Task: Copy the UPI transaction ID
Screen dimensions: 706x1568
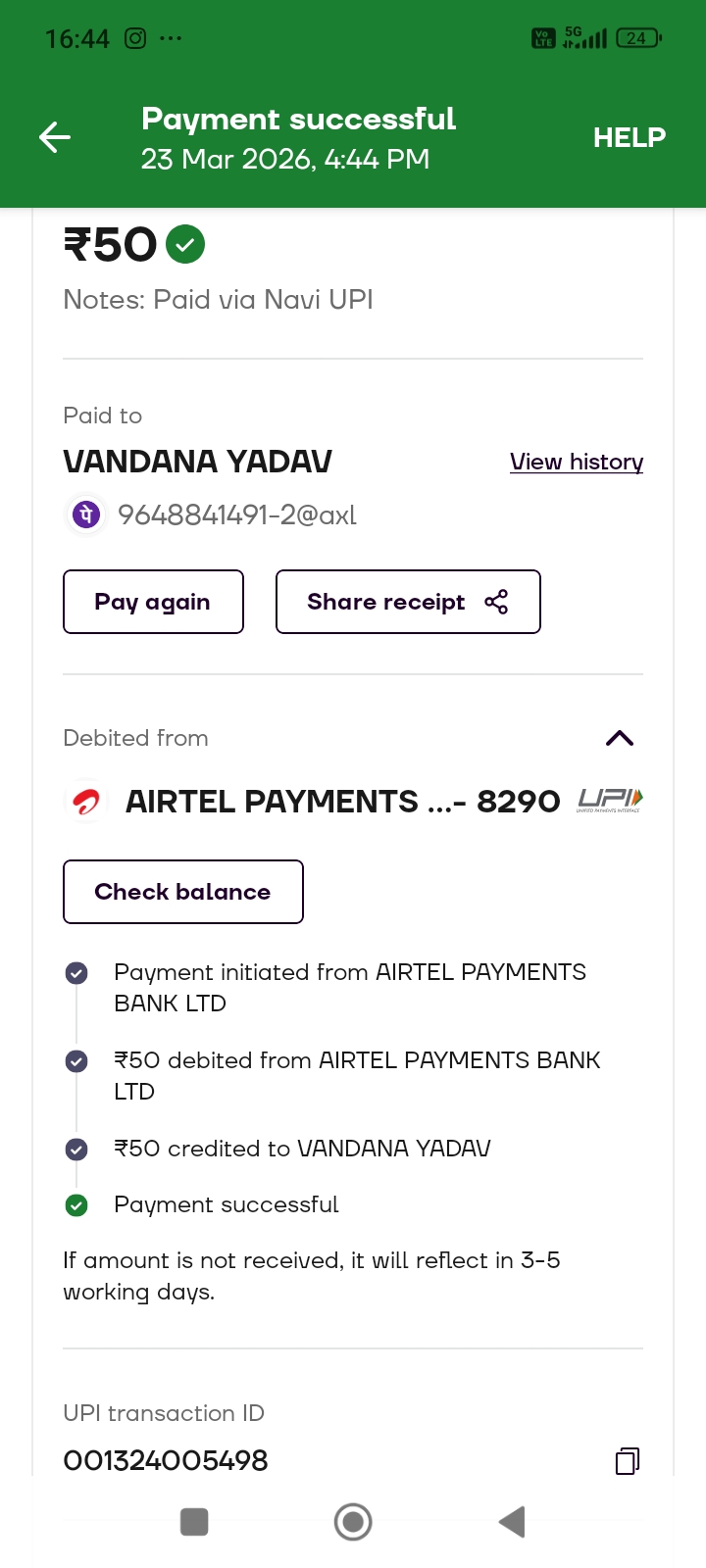Action: click(628, 1460)
